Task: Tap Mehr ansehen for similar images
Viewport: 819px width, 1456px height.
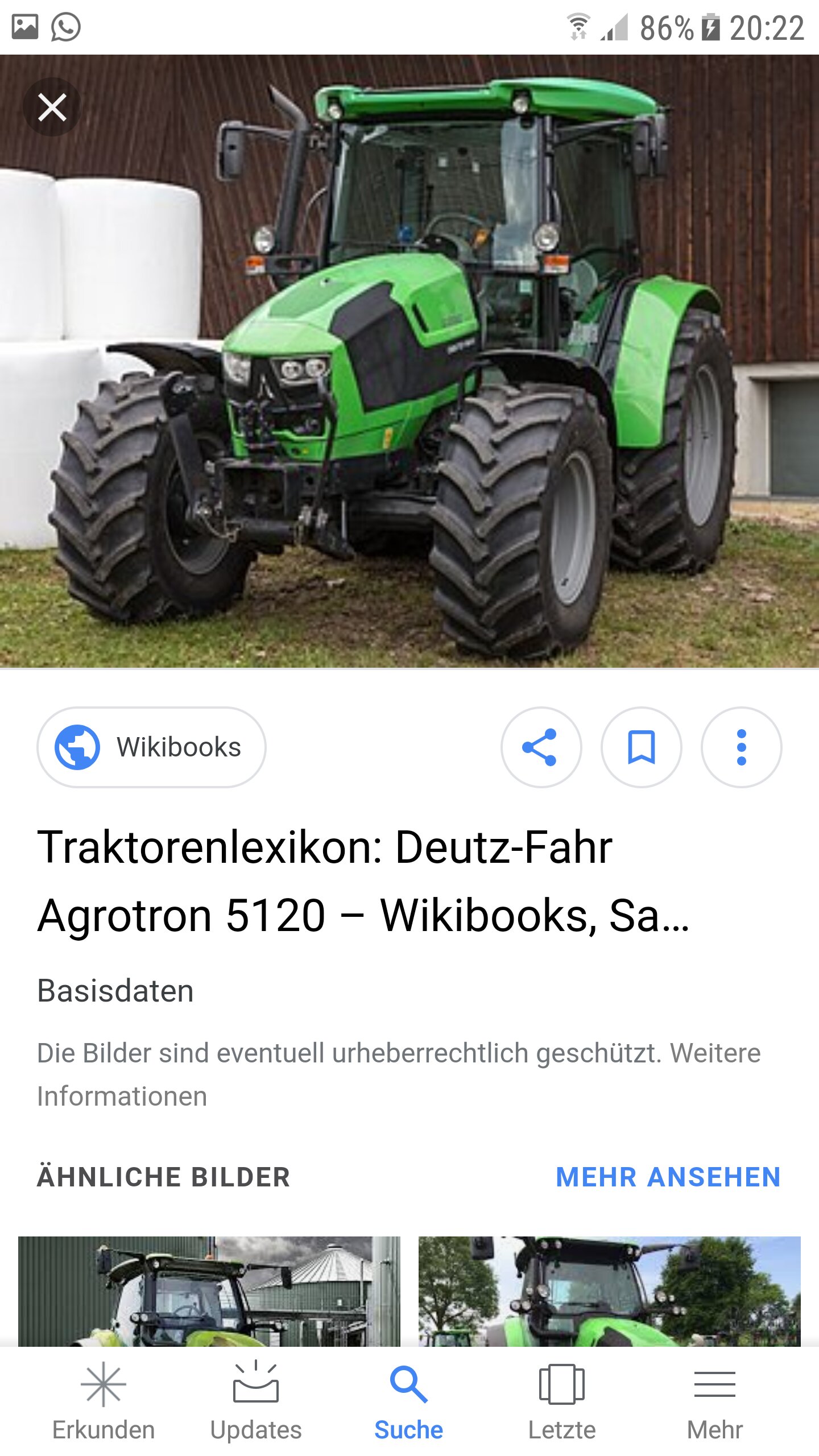Action: pyautogui.click(x=668, y=1177)
